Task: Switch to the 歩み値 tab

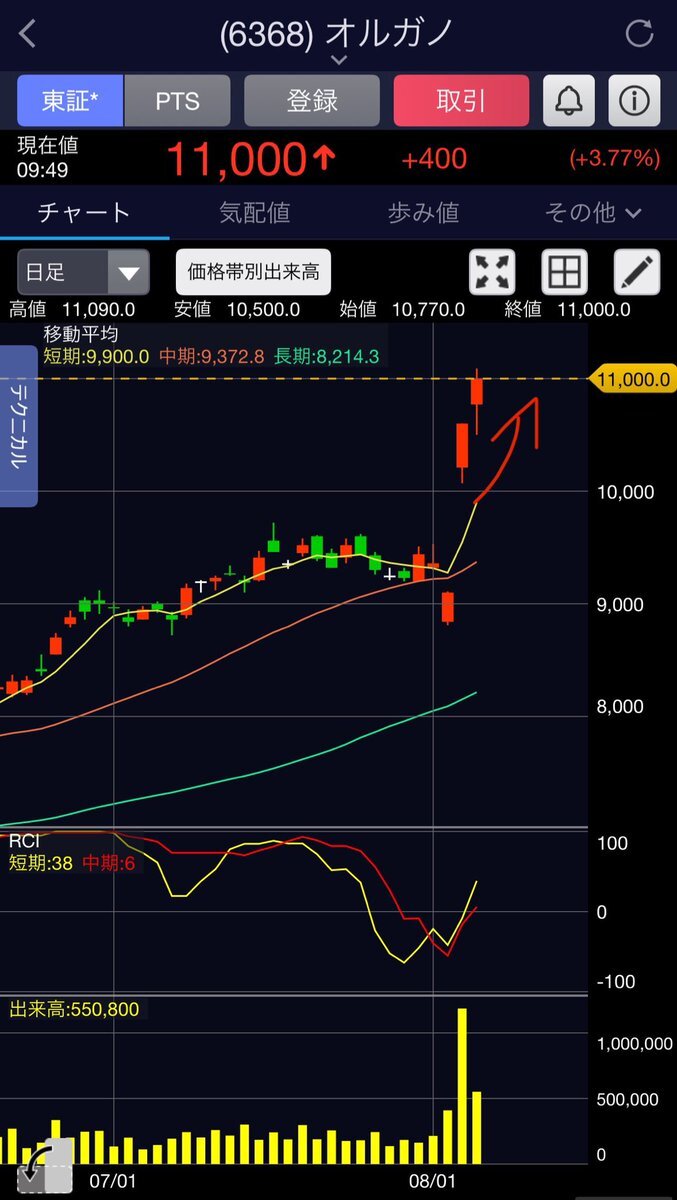Action: (x=423, y=213)
